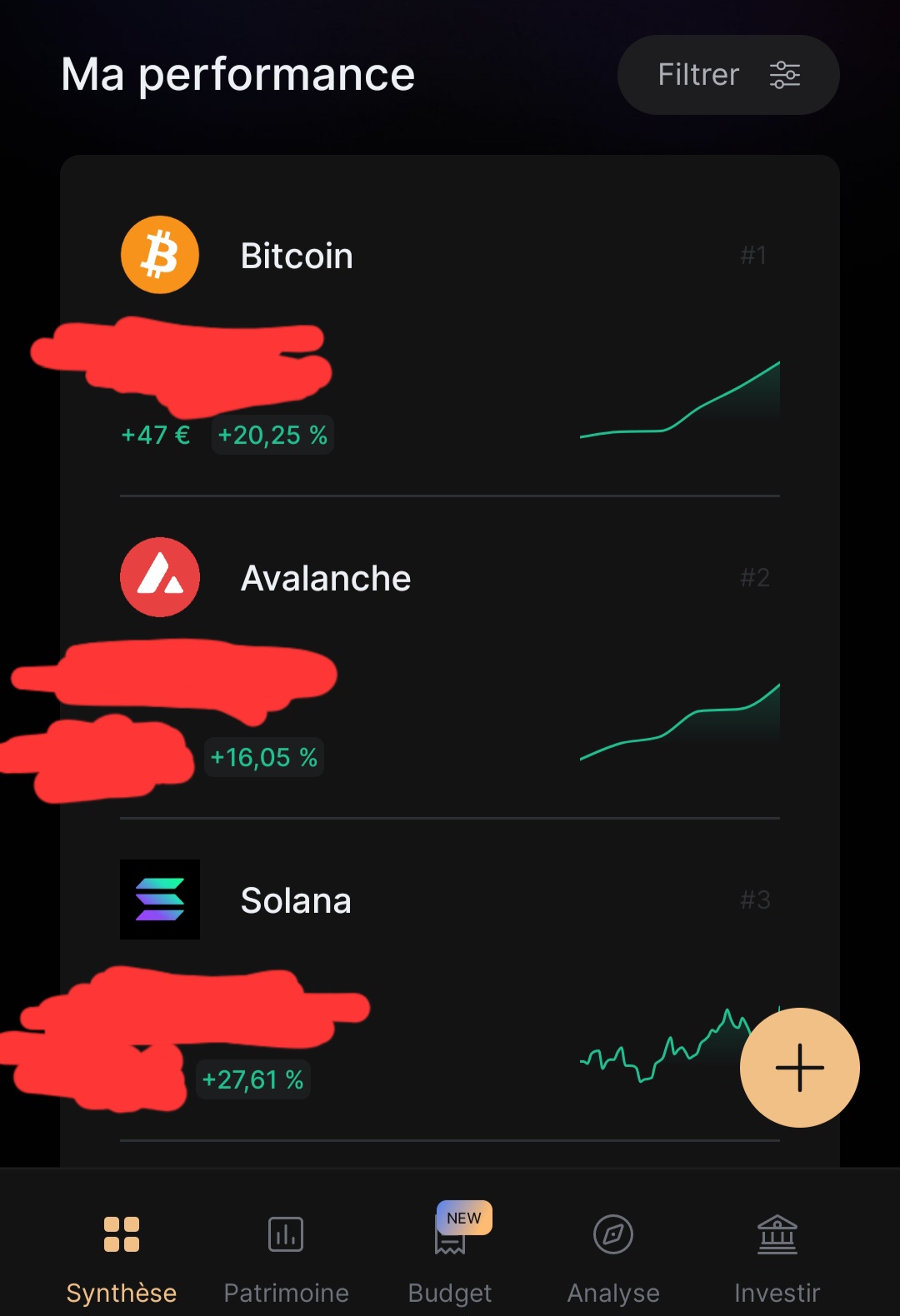Open the Filtrer options
Viewport: 900px width, 1316px height.
727,75
